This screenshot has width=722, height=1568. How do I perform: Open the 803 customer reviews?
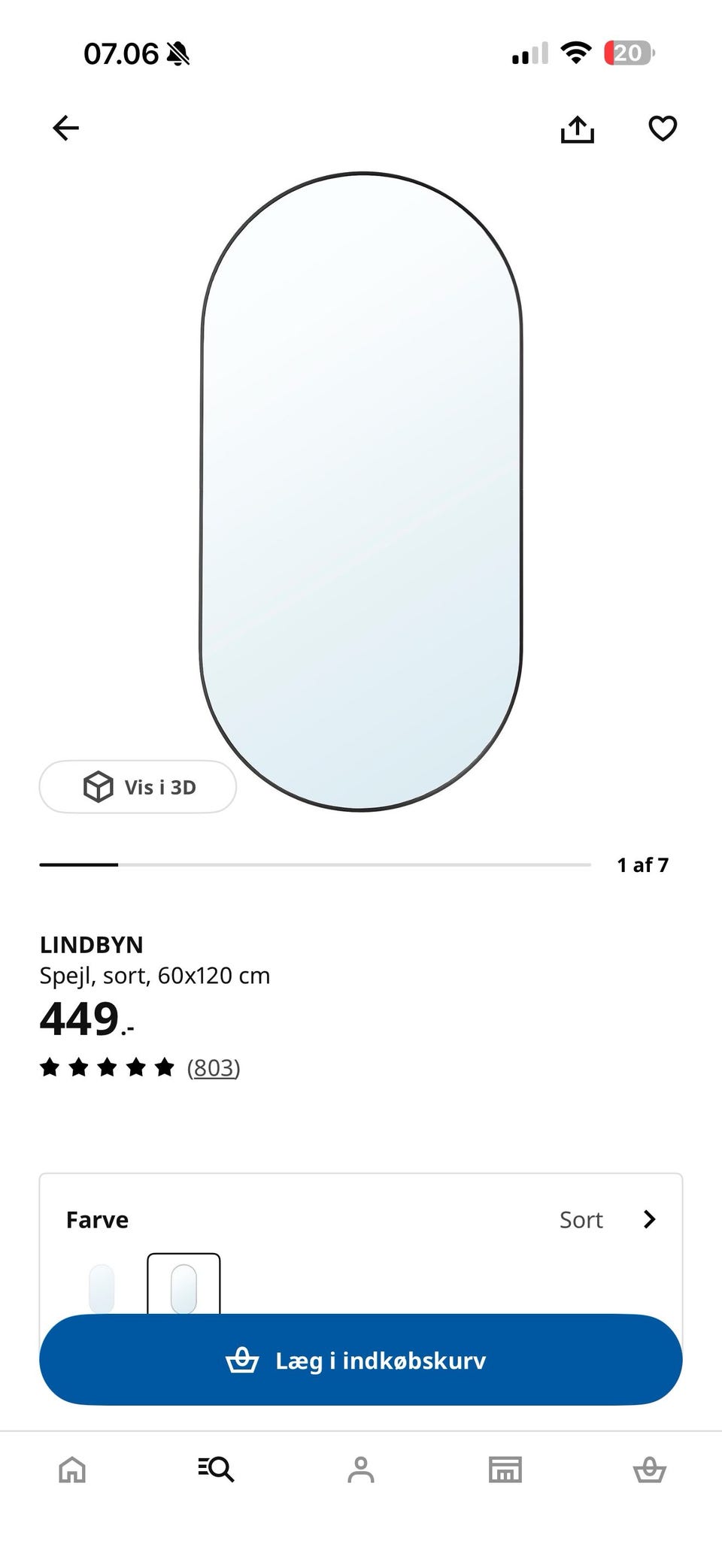(x=214, y=1067)
